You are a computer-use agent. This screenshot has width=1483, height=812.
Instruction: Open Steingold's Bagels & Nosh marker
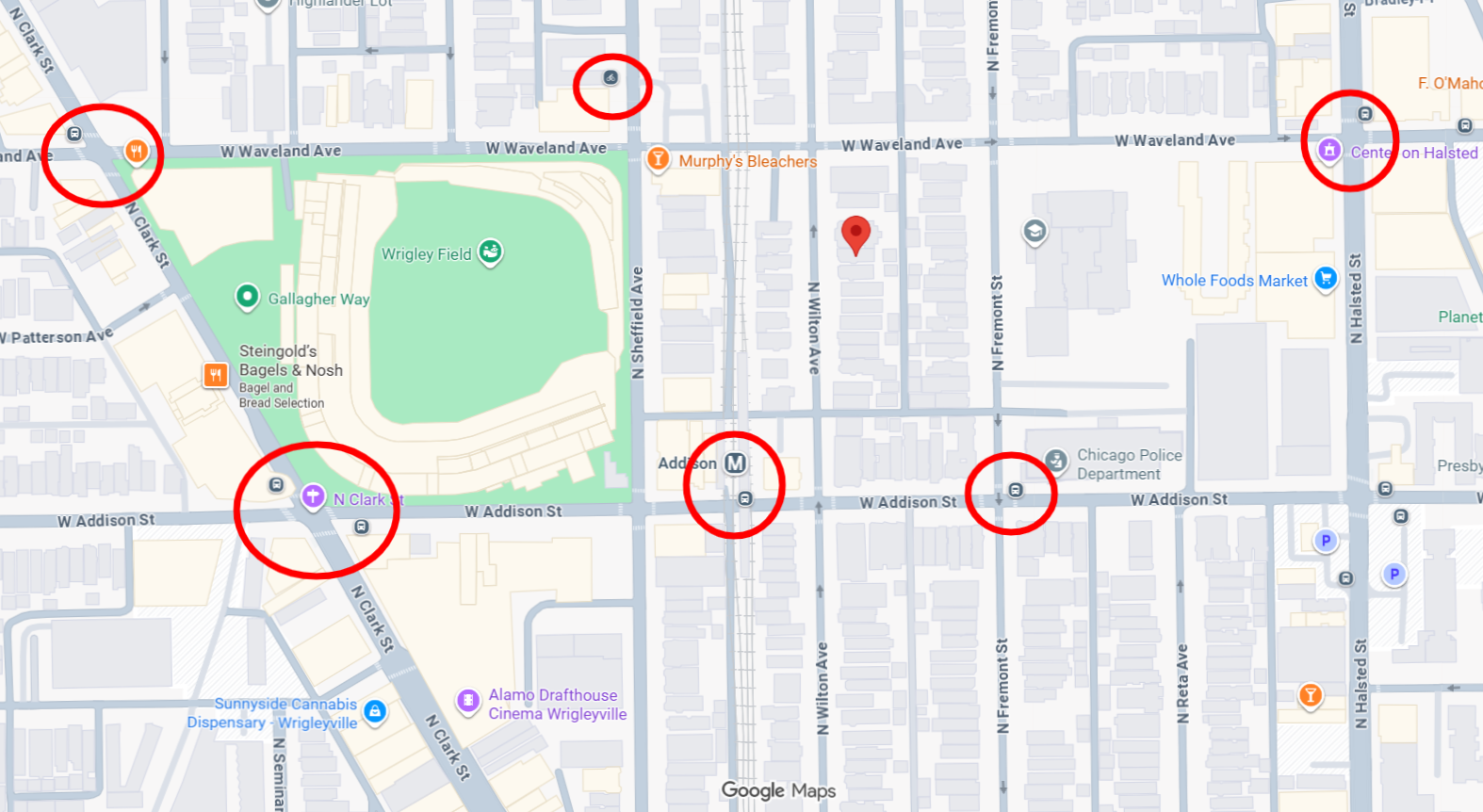click(x=216, y=375)
